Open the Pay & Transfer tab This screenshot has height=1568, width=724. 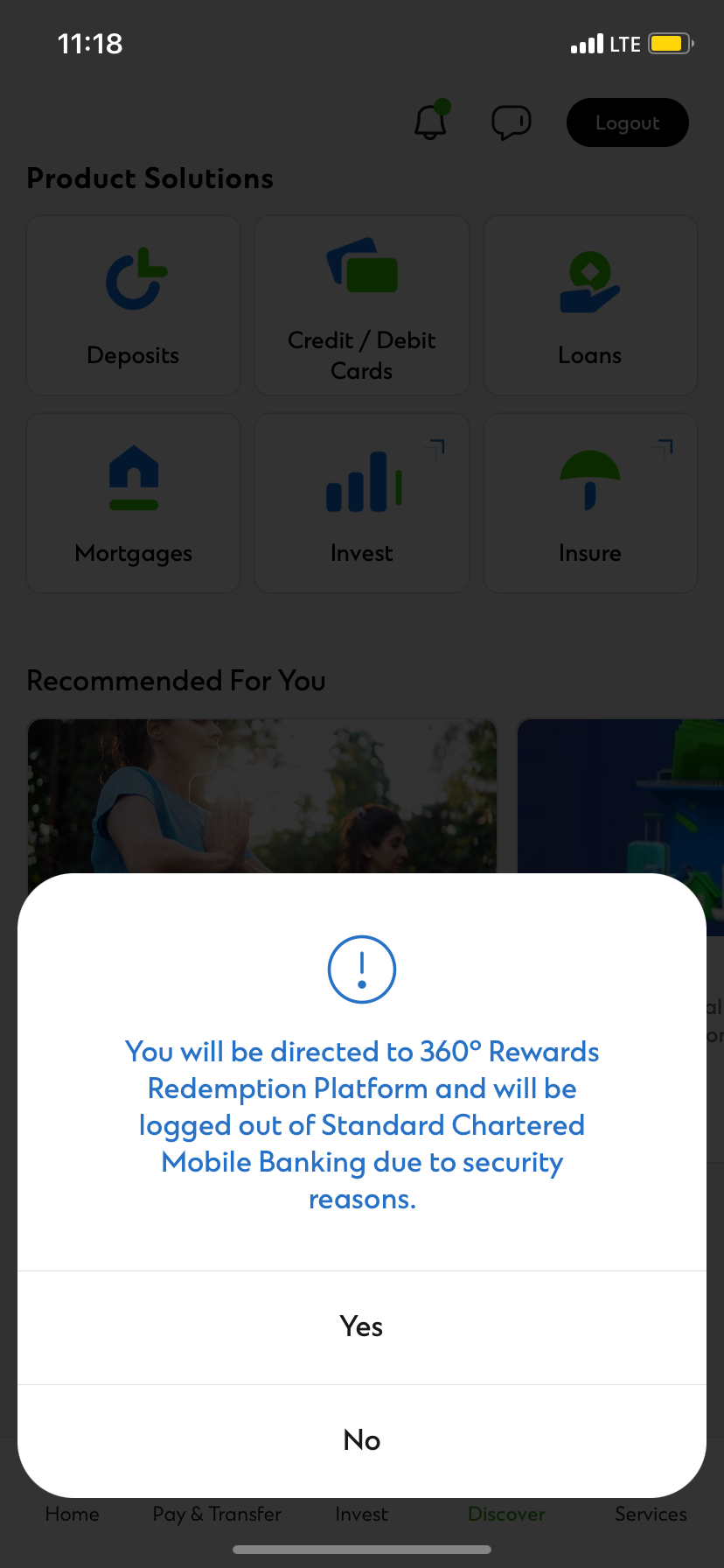click(216, 1514)
